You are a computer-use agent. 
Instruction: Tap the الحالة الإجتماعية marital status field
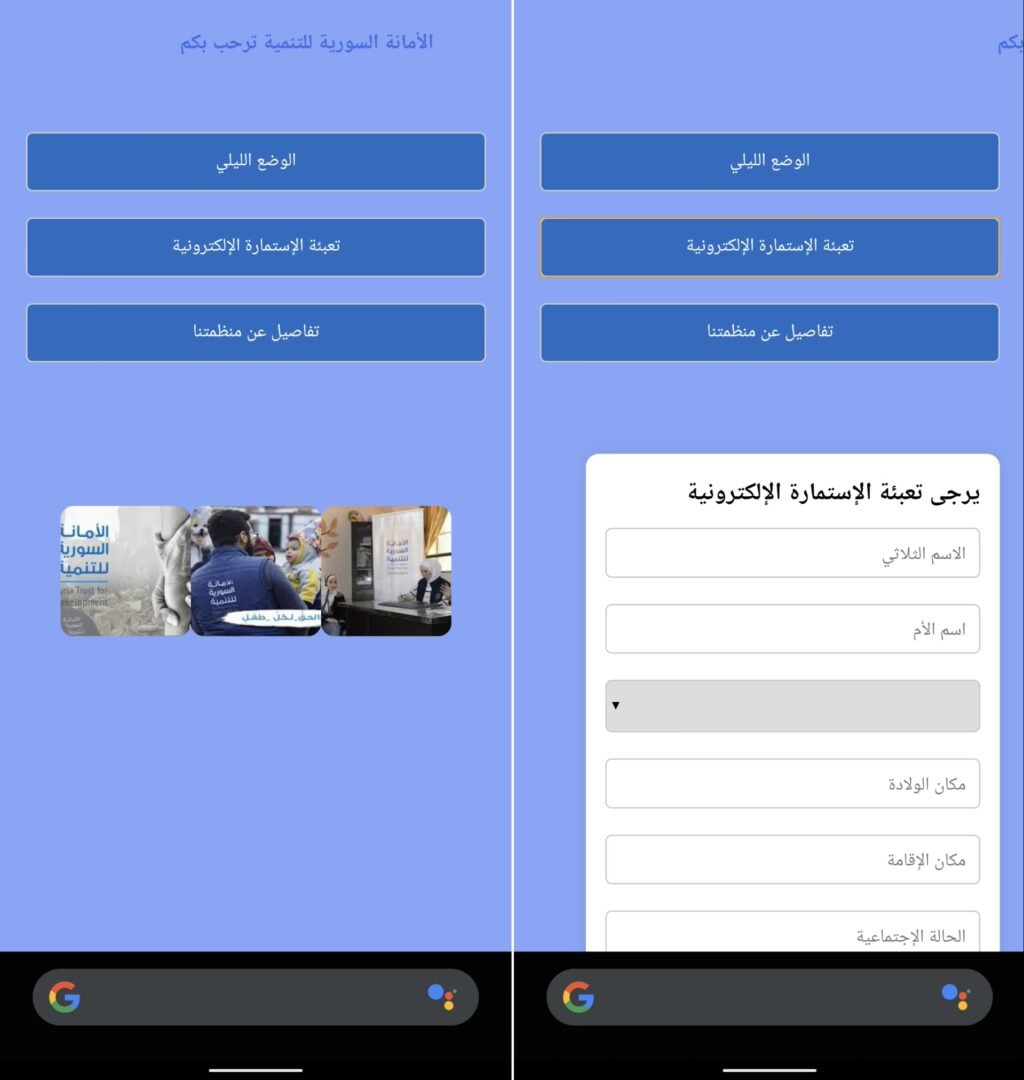point(792,932)
